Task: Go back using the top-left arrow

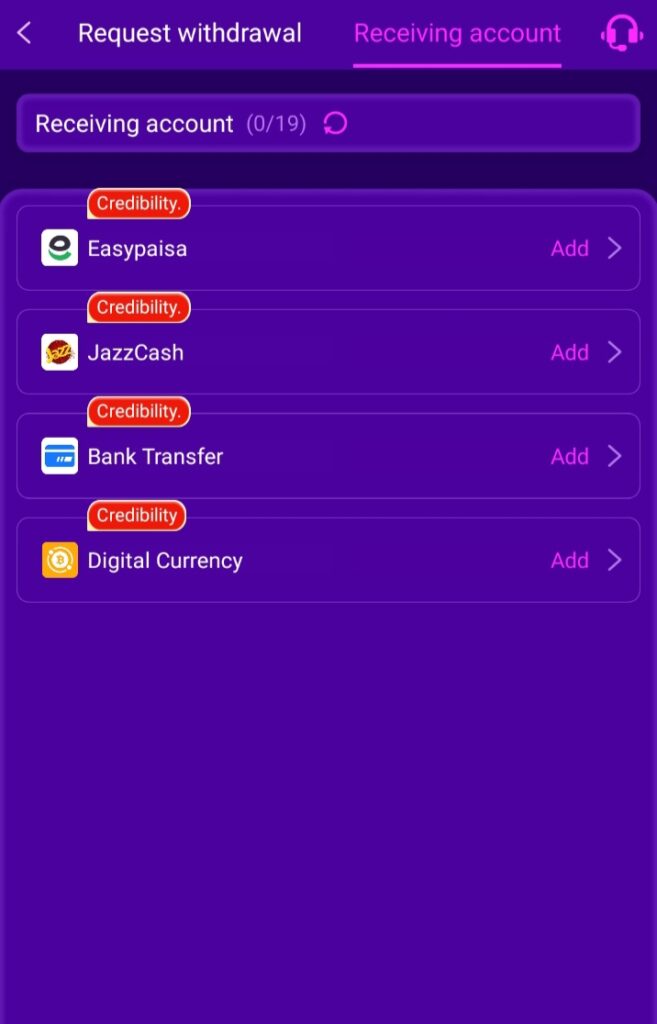Action: pyautogui.click(x=25, y=33)
